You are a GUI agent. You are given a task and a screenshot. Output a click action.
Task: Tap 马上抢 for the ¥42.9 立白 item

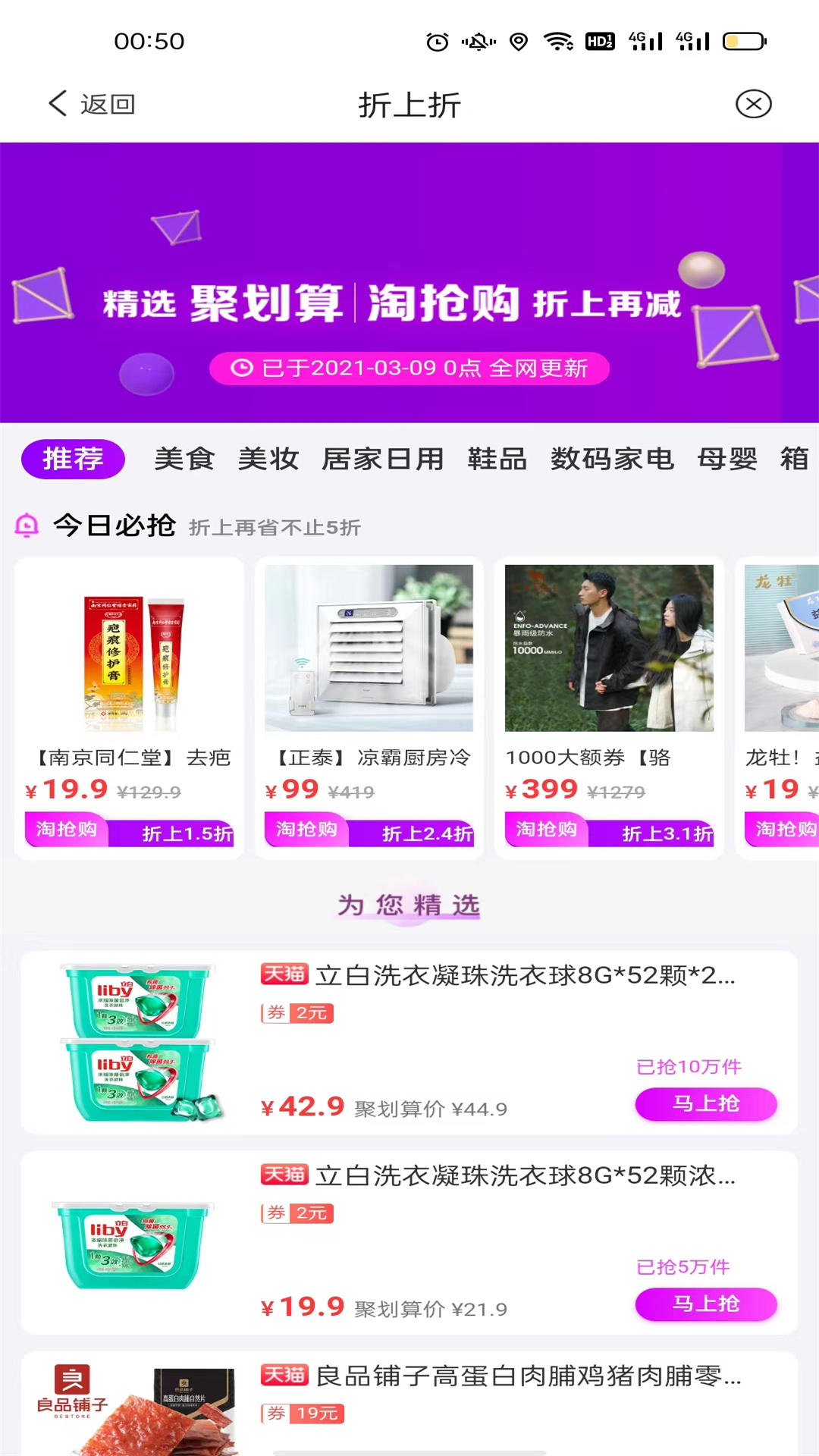[x=706, y=1103]
